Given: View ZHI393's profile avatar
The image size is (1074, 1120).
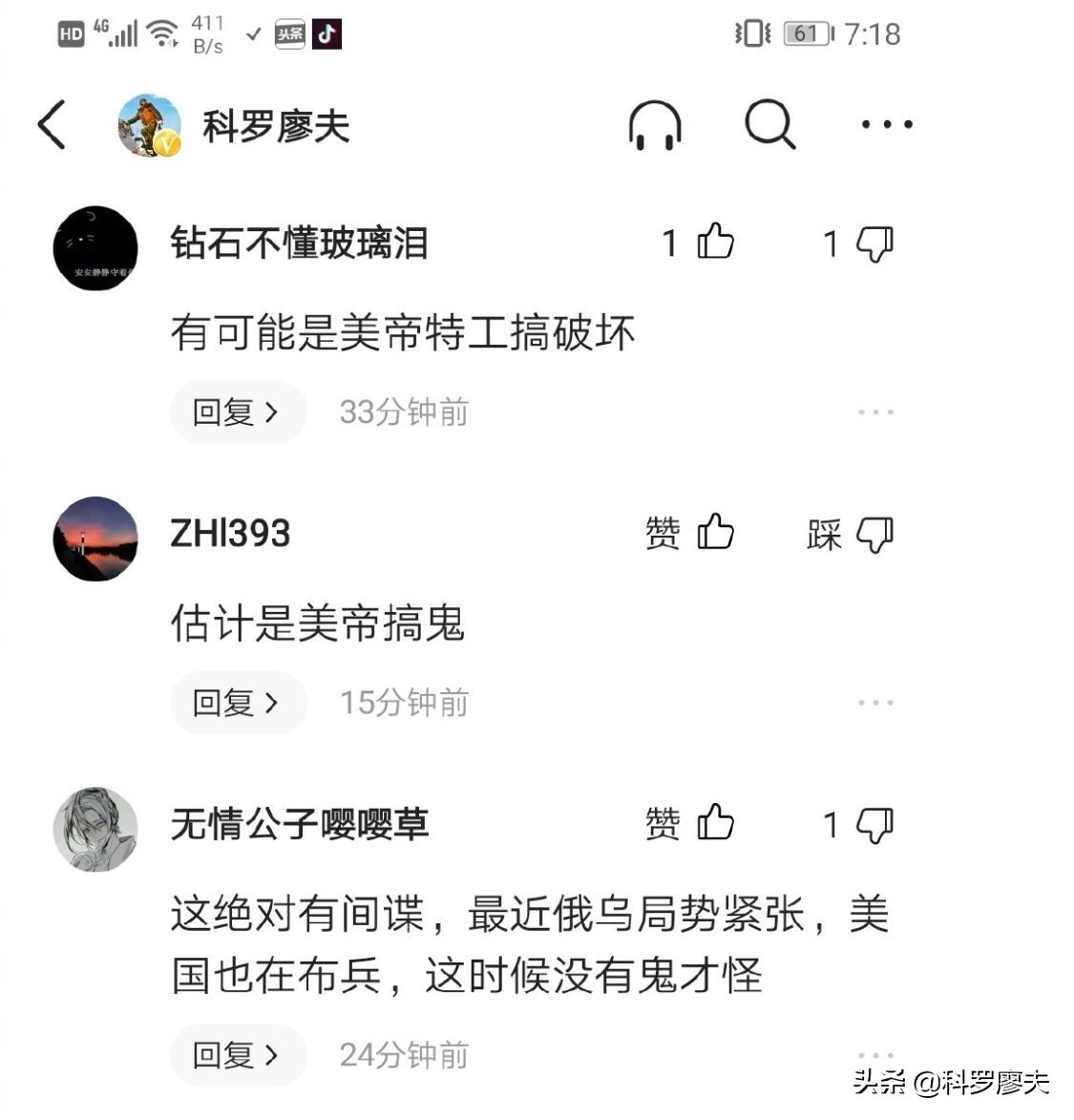Looking at the screenshot, I should pyautogui.click(x=95, y=539).
